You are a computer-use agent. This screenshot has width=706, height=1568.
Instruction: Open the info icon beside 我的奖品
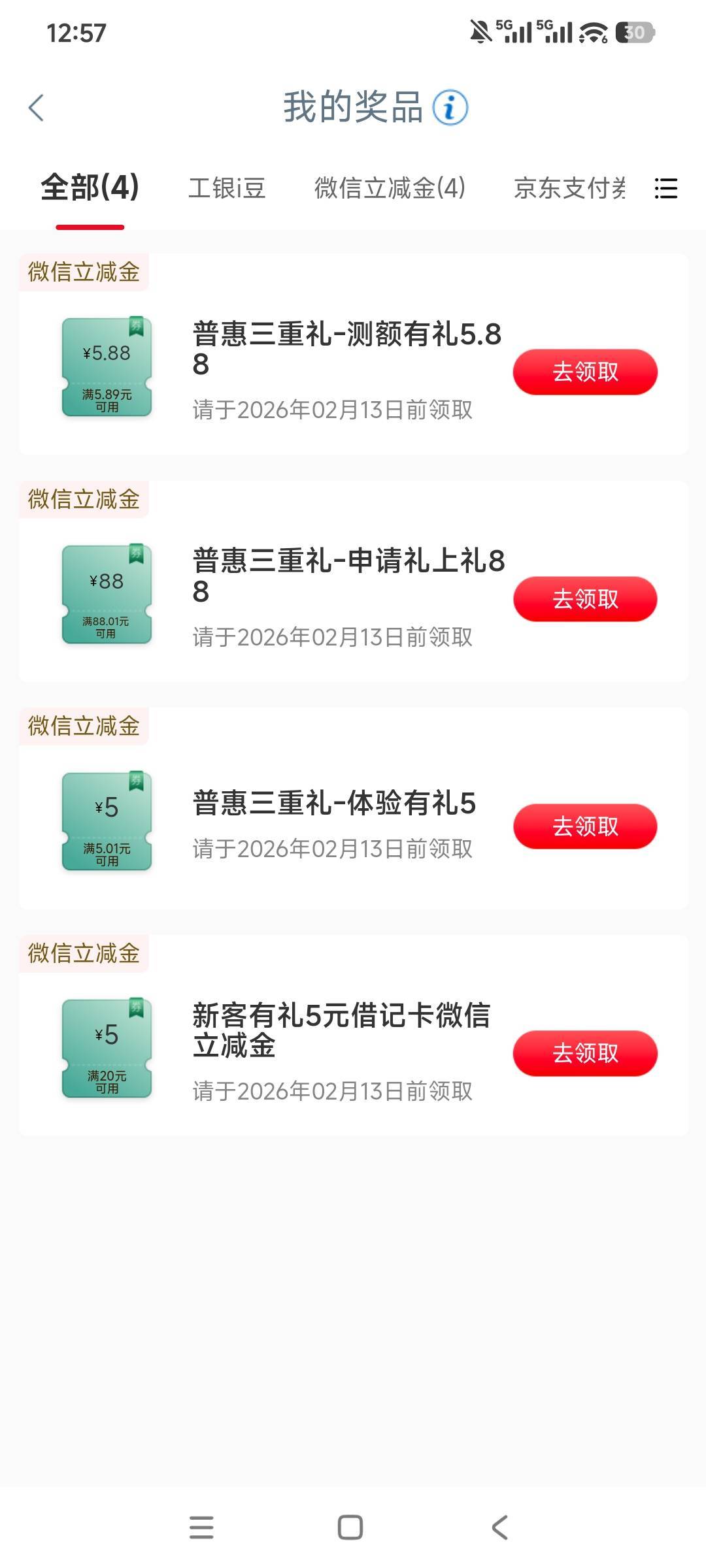[450, 108]
